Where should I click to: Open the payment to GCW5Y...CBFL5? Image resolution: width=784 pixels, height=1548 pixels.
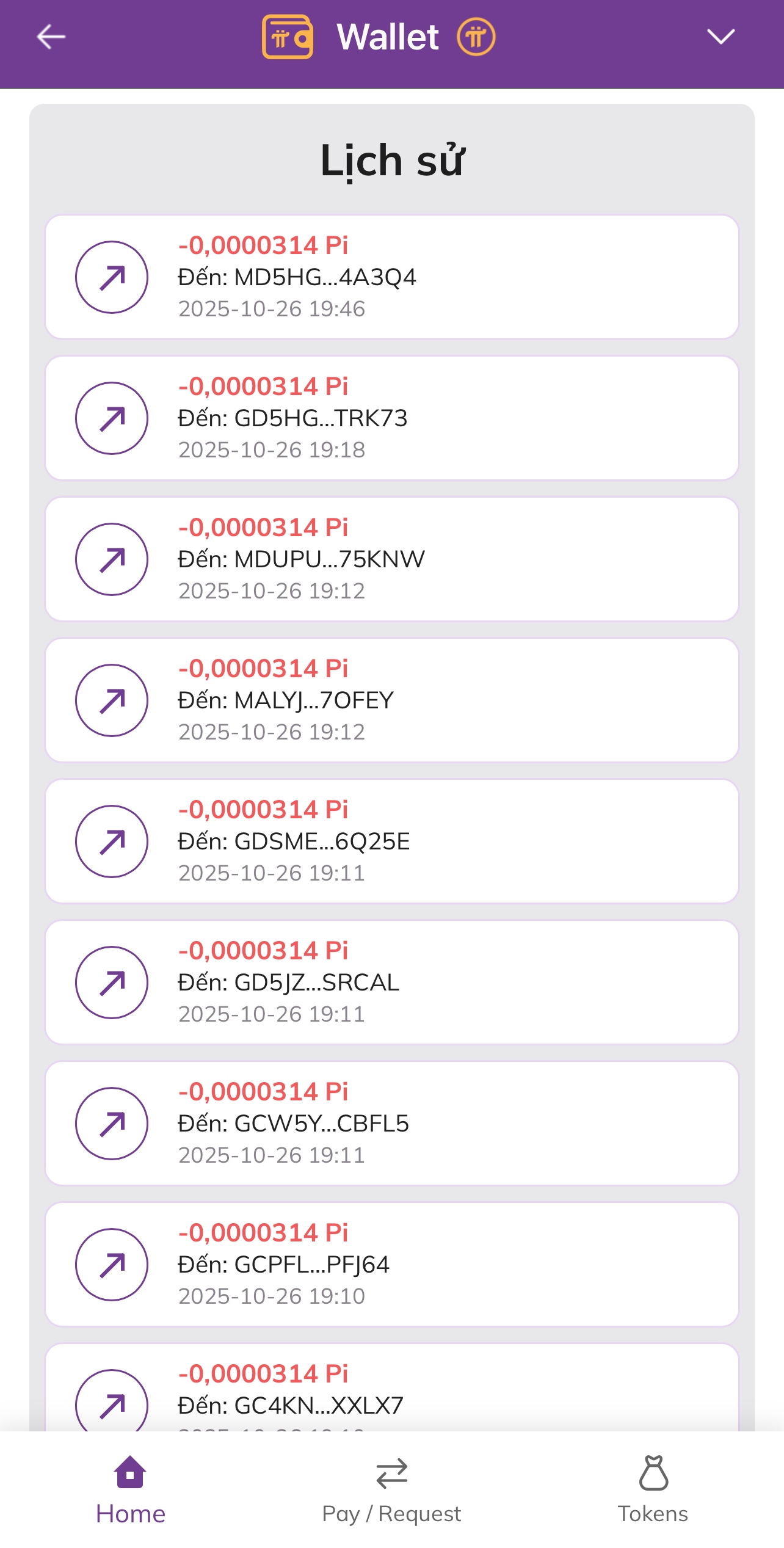click(391, 1124)
